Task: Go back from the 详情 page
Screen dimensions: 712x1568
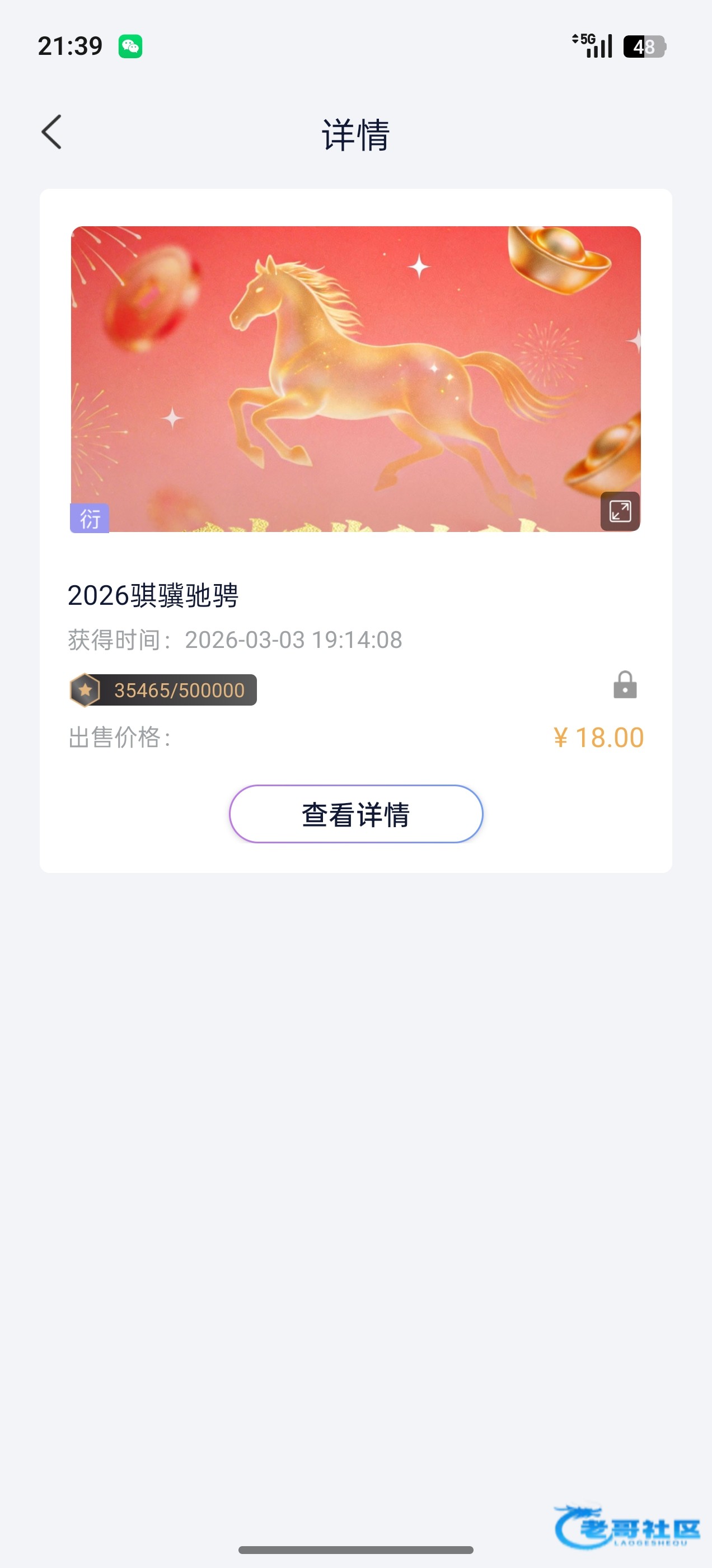Action: [51, 132]
